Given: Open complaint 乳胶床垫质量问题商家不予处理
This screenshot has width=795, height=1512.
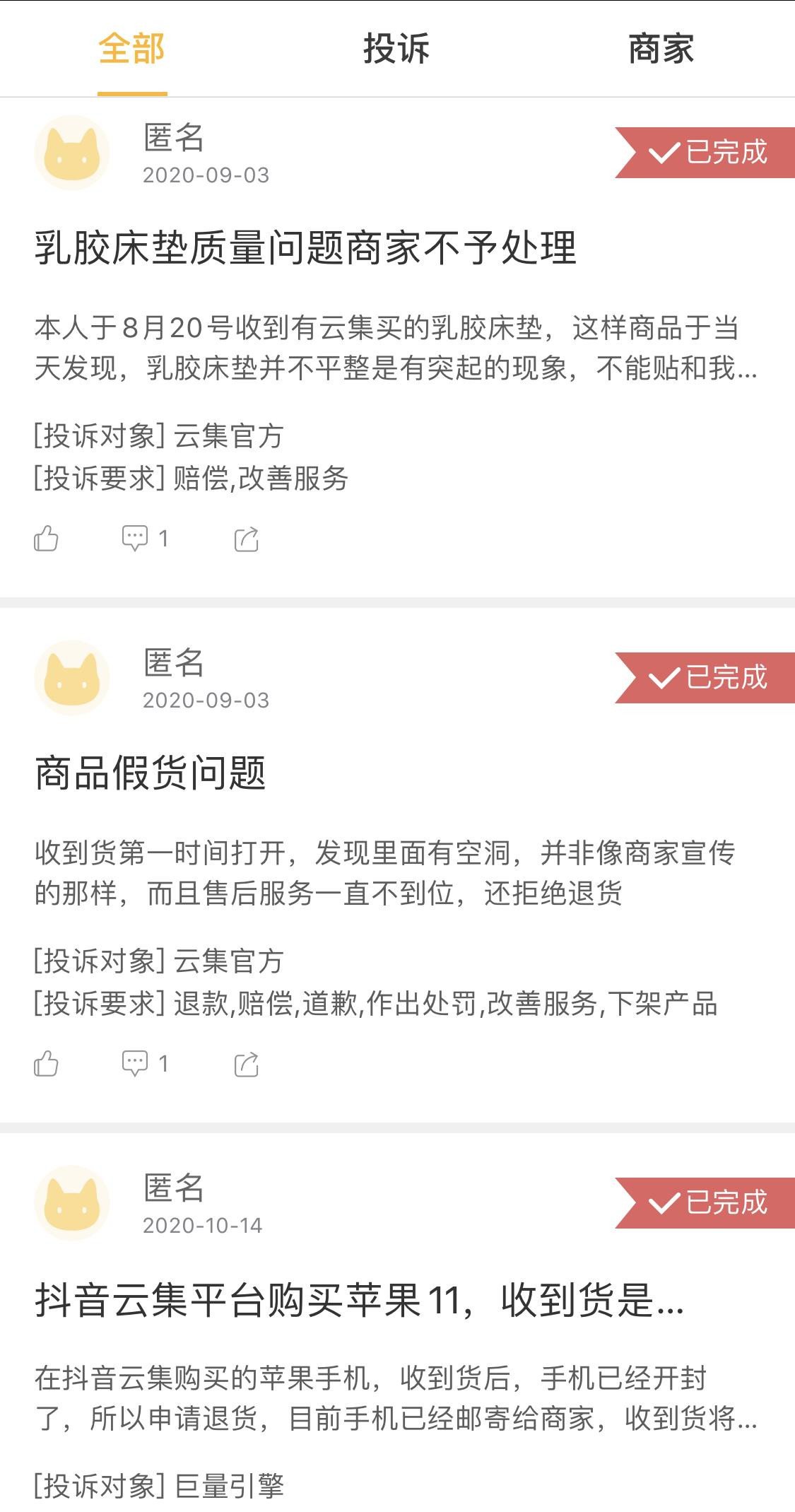Looking at the screenshot, I should (305, 248).
